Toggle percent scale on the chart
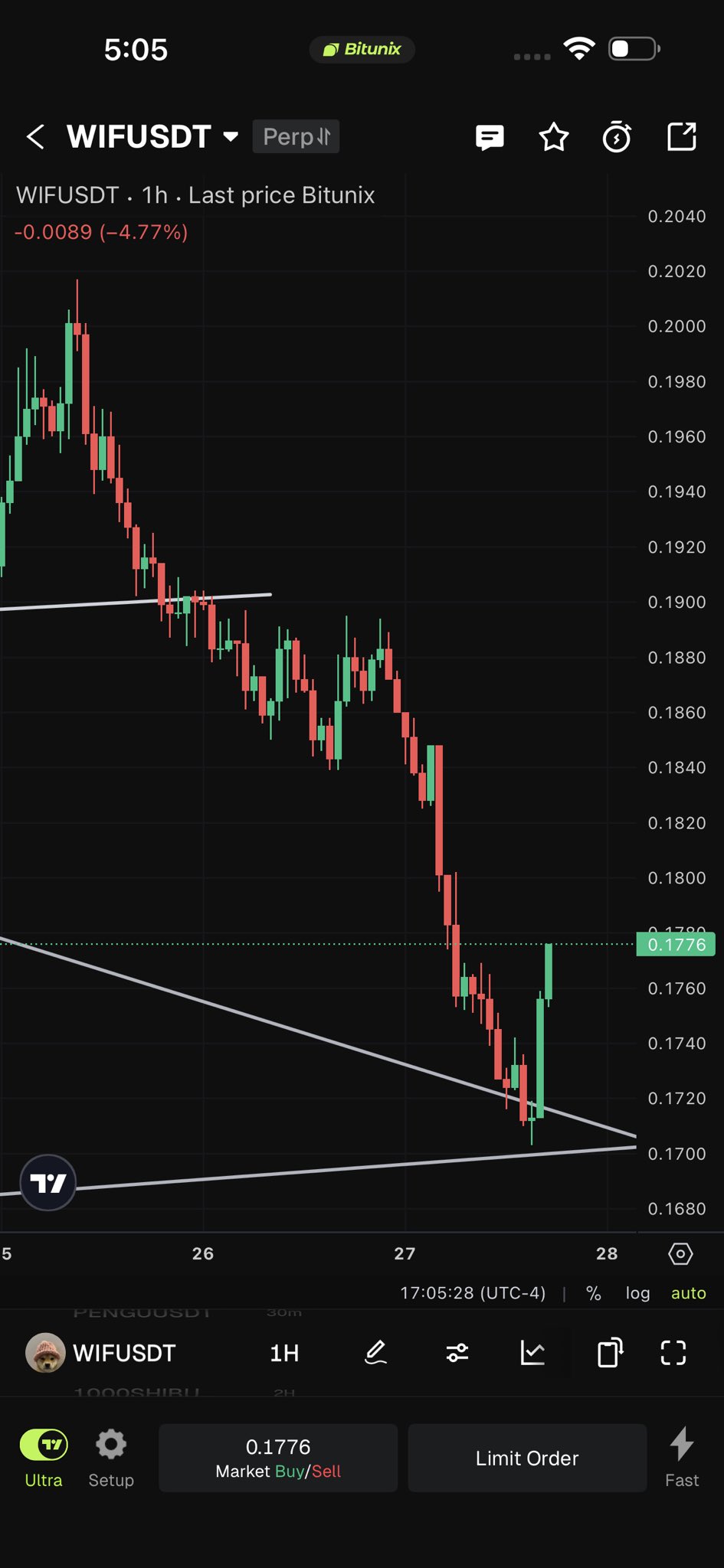Image resolution: width=724 pixels, height=1568 pixels. tap(593, 1293)
